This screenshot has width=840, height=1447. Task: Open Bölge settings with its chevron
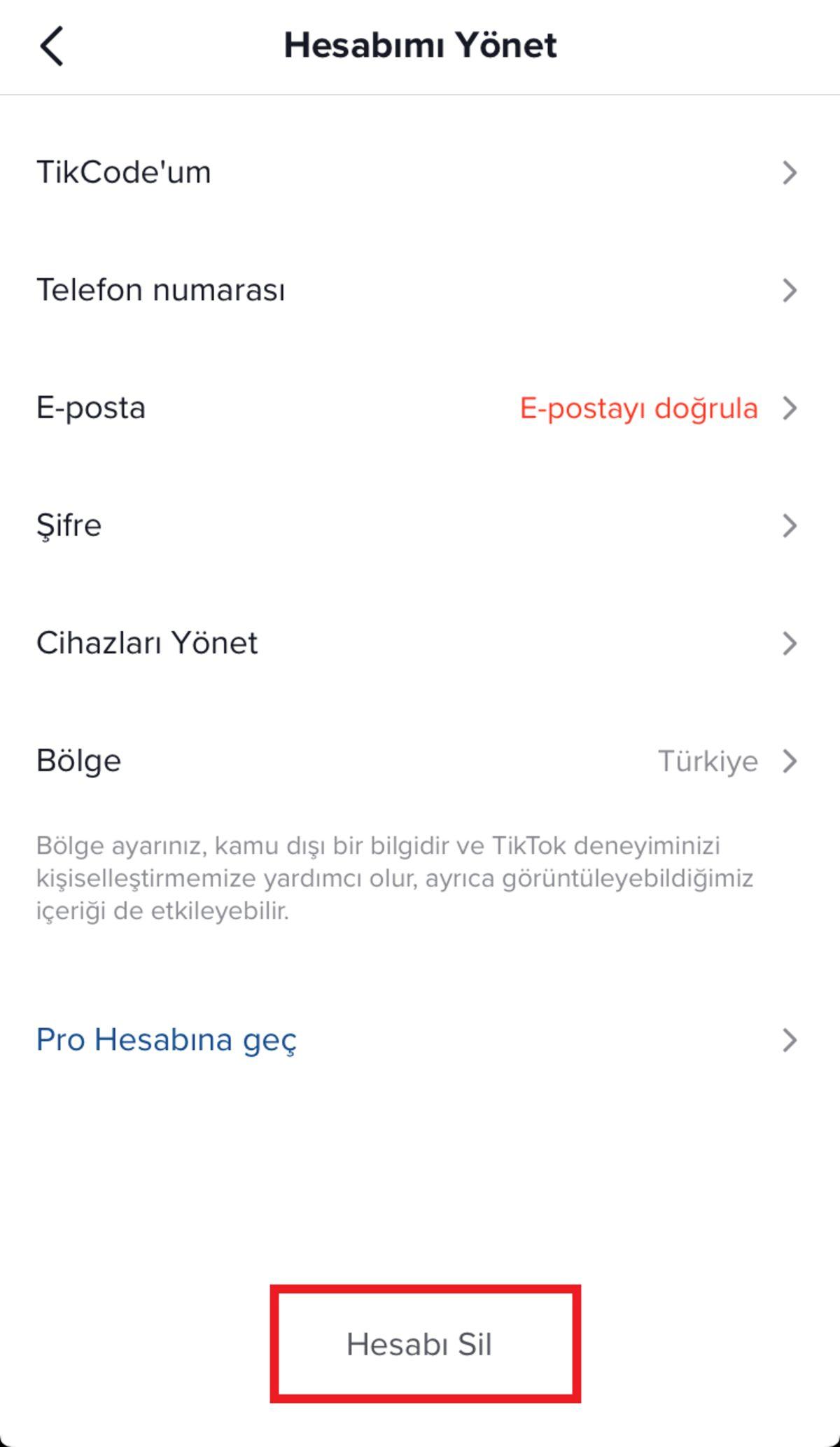click(790, 760)
